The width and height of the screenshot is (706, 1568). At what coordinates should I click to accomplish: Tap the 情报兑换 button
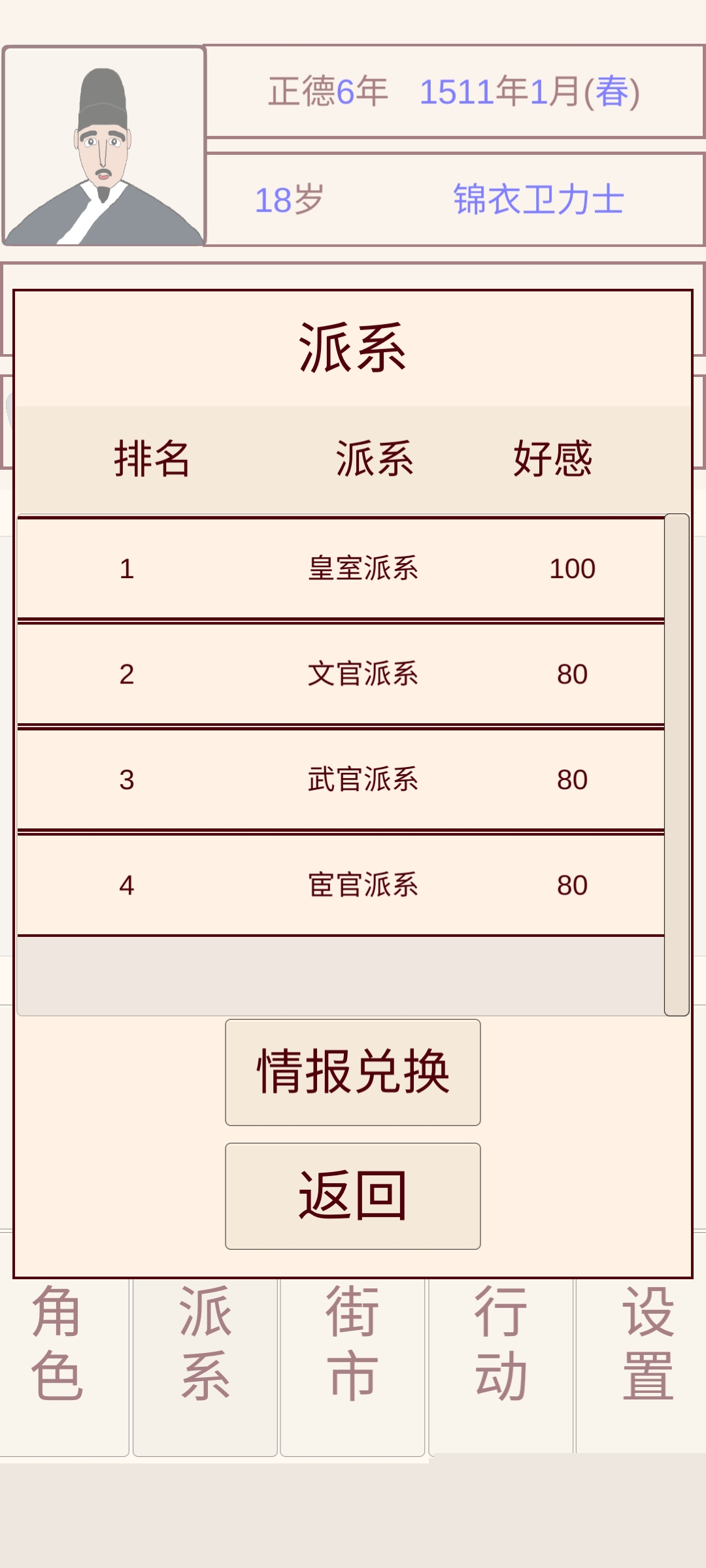tap(353, 1072)
